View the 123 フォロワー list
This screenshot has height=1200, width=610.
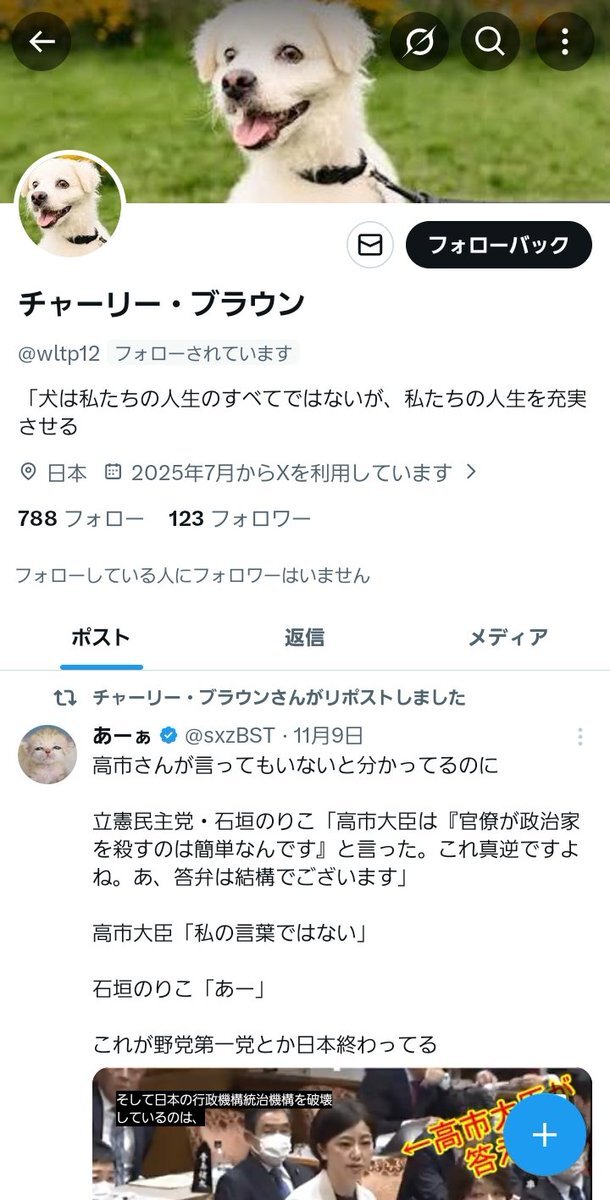[239, 519]
